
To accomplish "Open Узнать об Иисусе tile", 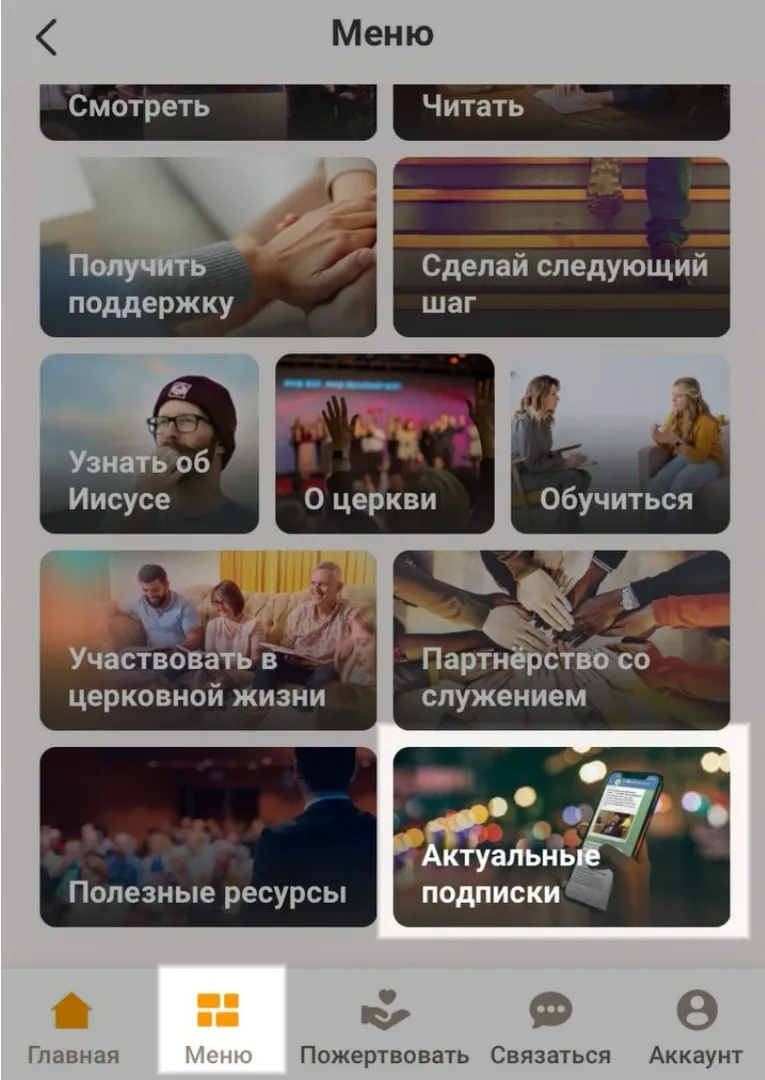I will (x=149, y=443).
